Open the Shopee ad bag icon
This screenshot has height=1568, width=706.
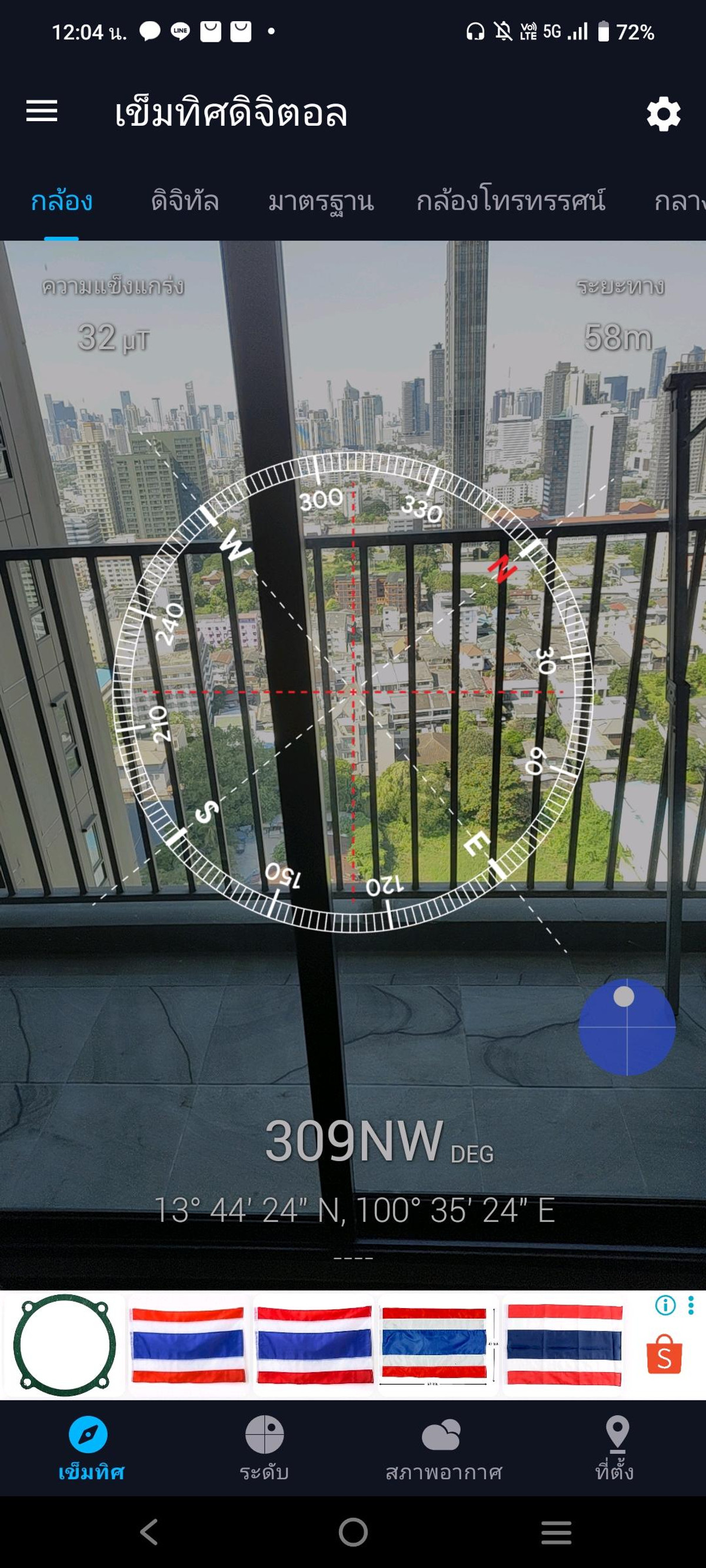click(664, 1354)
